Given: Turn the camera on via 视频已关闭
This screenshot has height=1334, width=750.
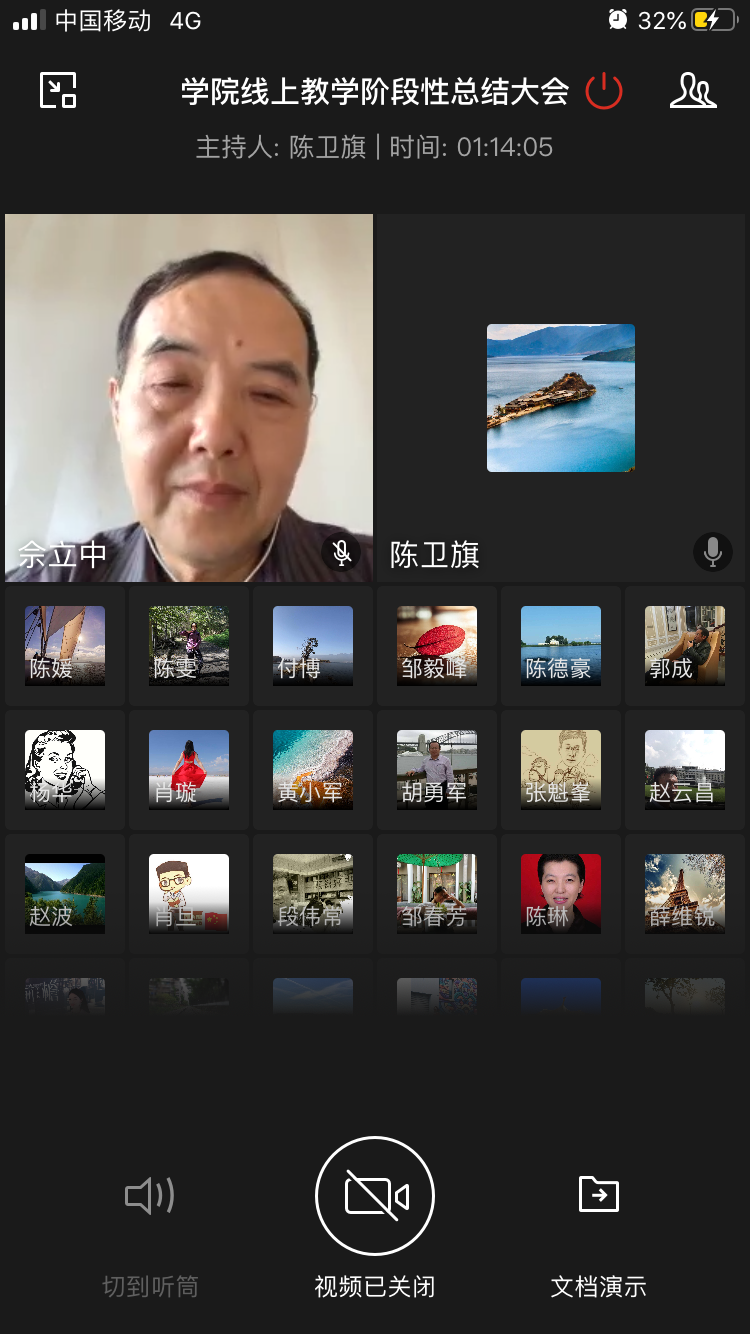Looking at the screenshot, I should 375,1197.
